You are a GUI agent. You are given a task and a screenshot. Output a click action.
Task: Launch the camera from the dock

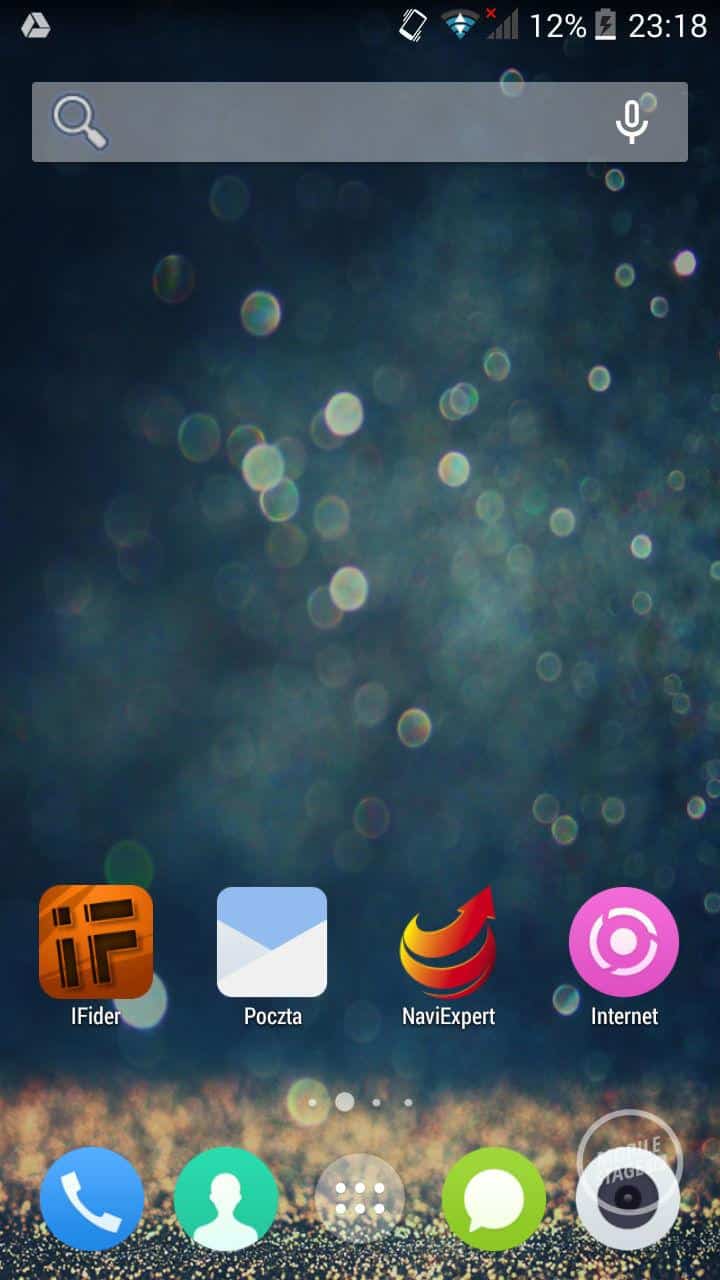point(628,1198)
